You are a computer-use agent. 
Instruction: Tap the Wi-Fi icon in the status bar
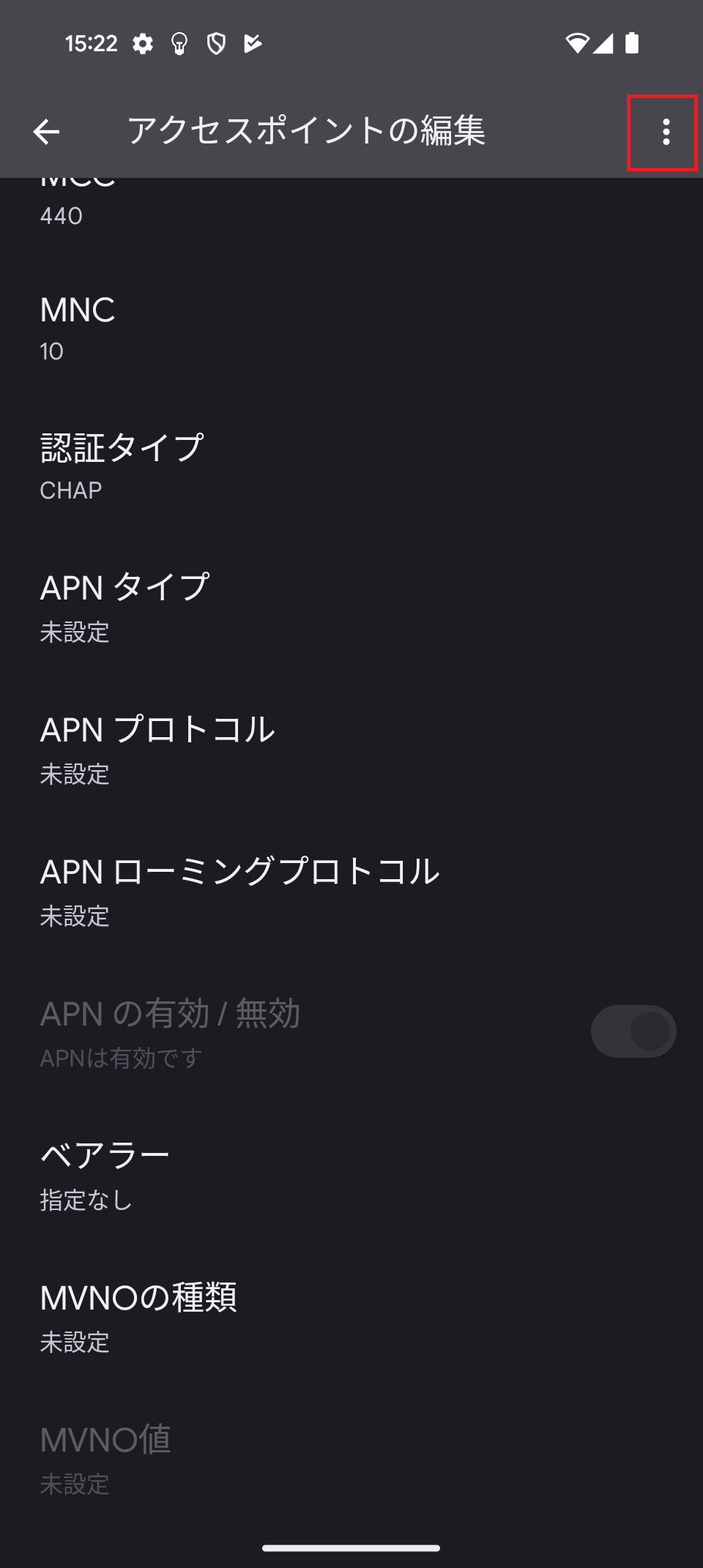578,42
